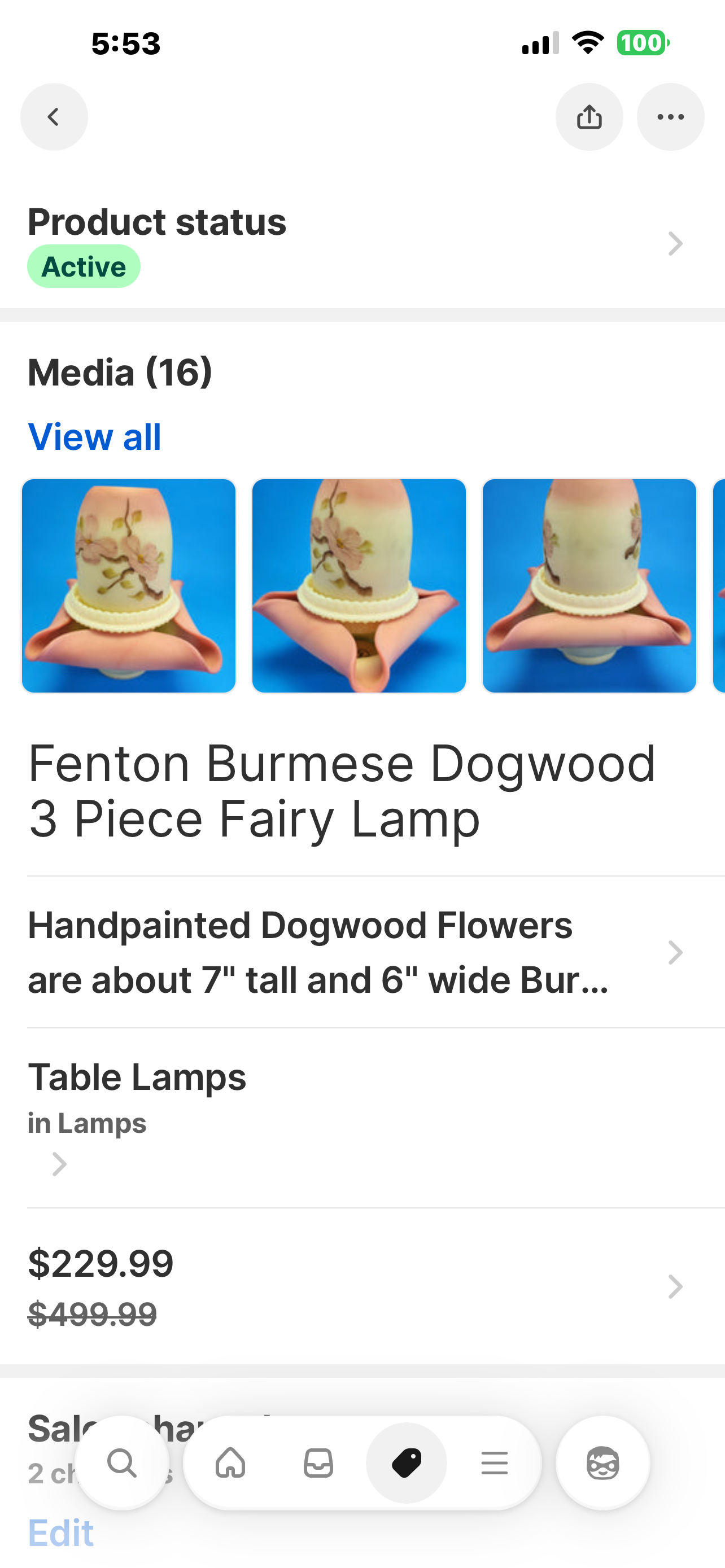Share this product listing
Screen dimensions: 725x1568
[x=589, y=116]
